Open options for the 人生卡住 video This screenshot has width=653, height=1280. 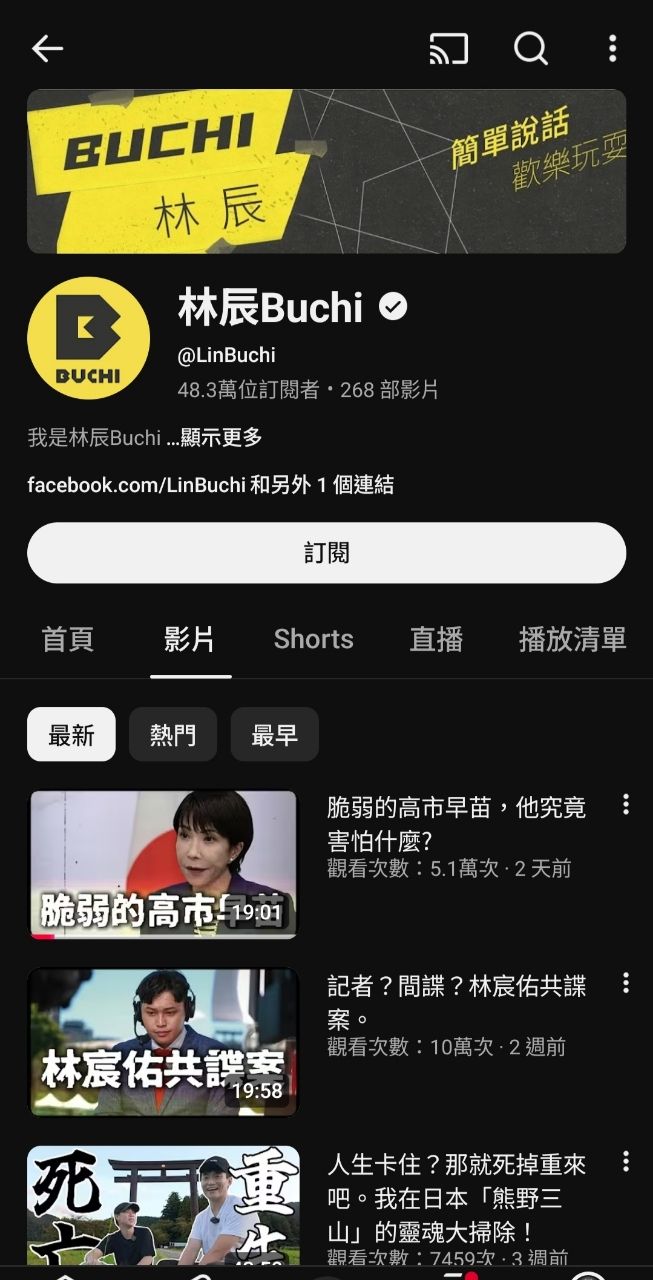[626, 1161]
